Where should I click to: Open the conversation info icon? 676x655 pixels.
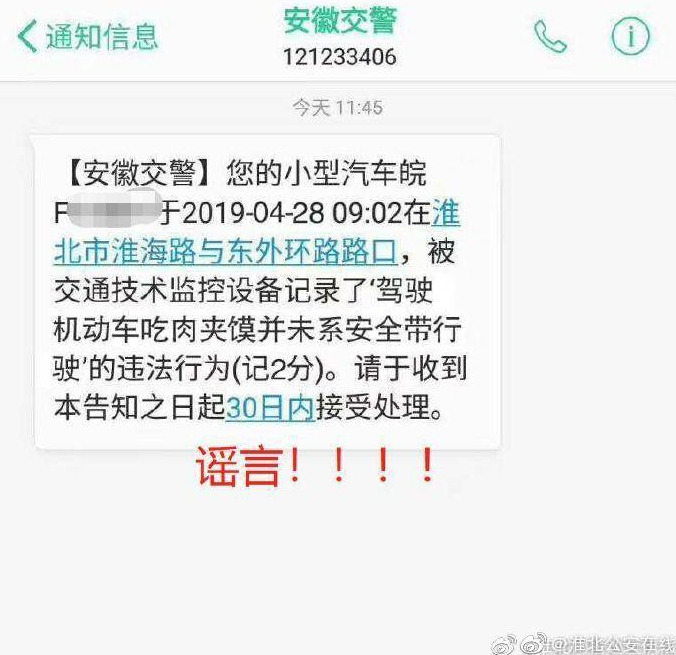pos(630,37)
